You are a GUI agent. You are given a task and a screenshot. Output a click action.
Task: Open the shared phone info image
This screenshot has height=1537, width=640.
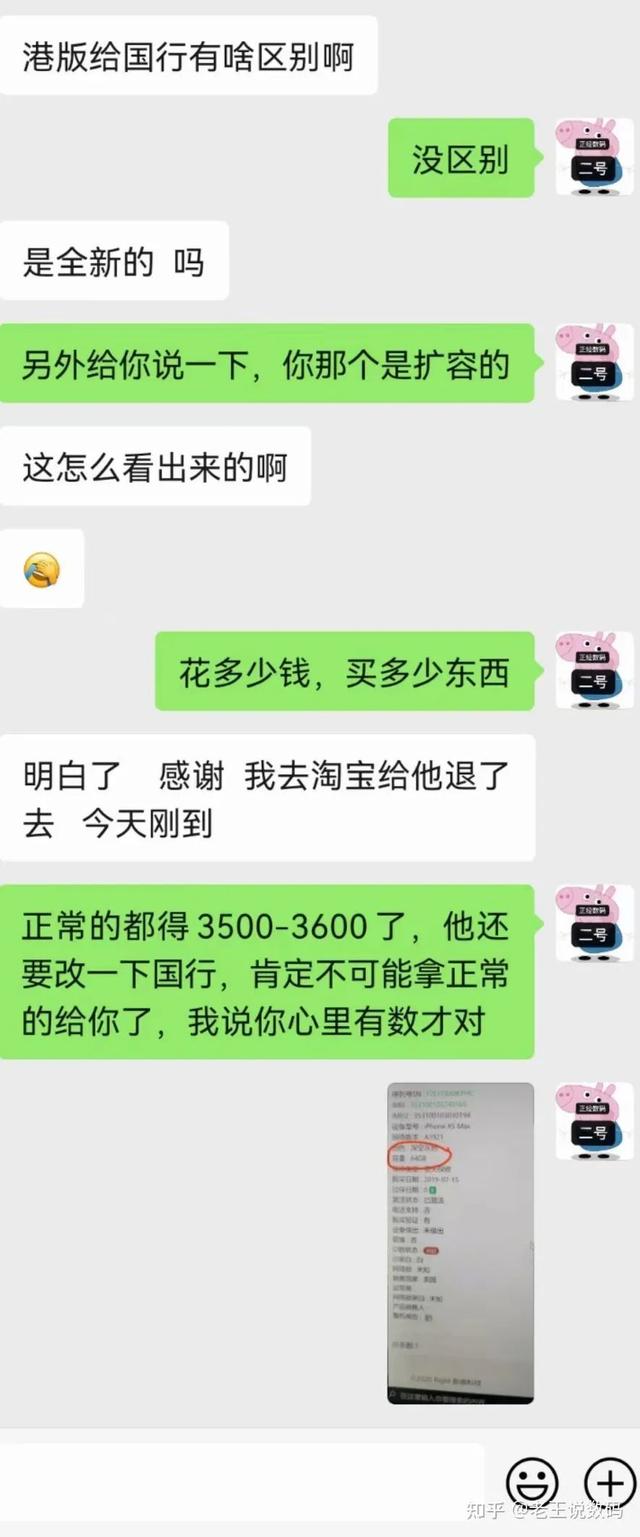(x=461, y=1243)
